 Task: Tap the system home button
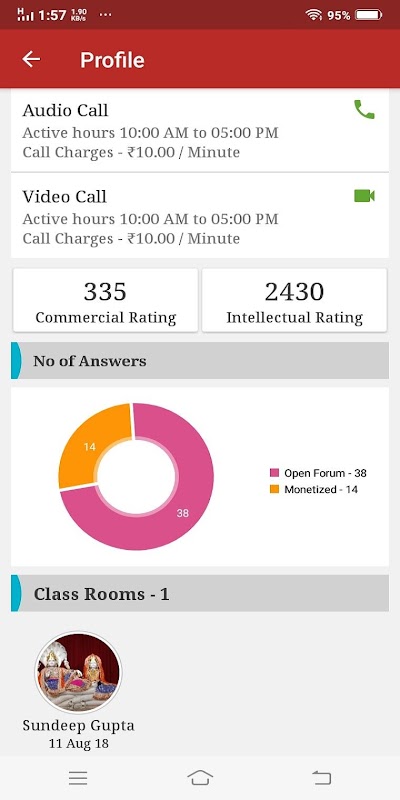[200, 778]
